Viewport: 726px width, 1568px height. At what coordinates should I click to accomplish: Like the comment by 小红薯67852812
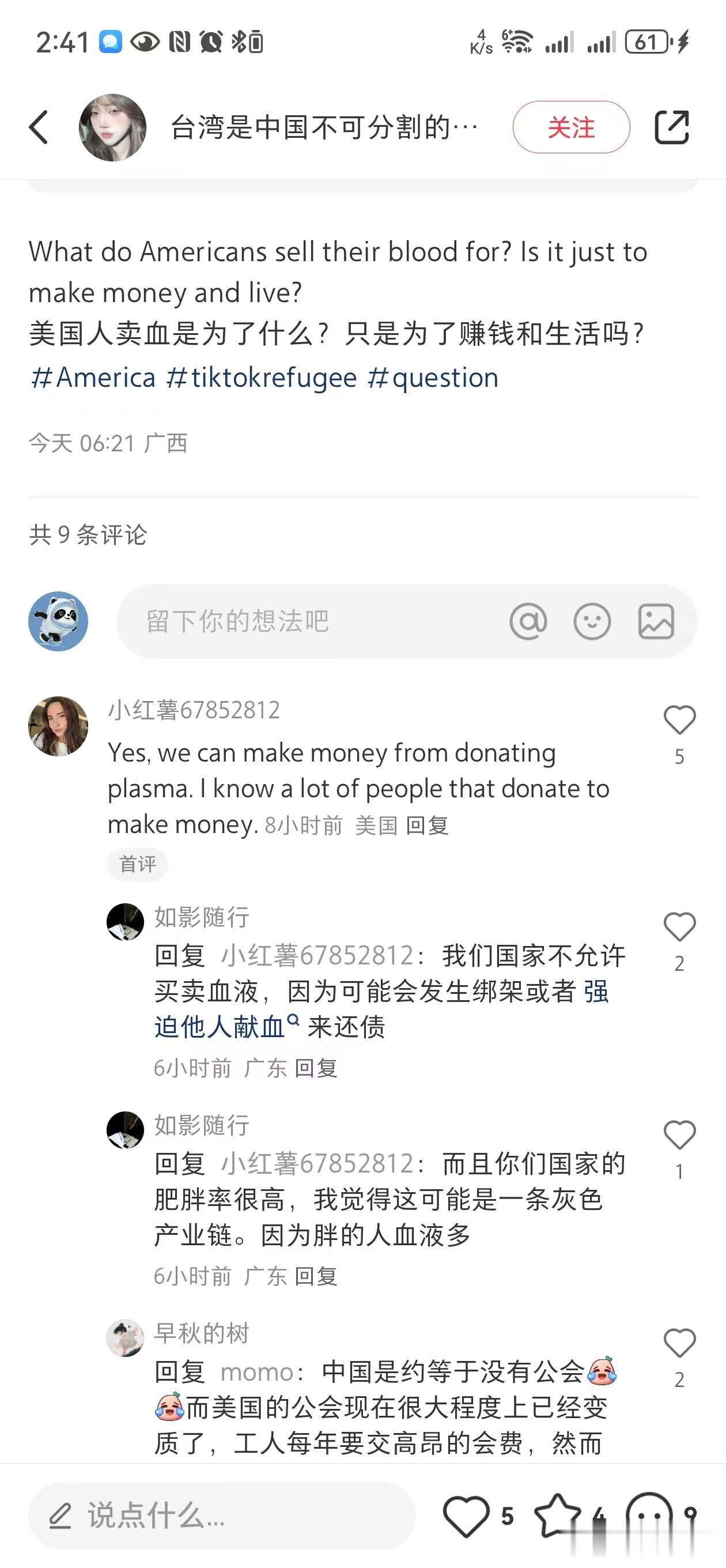(679, 721)
